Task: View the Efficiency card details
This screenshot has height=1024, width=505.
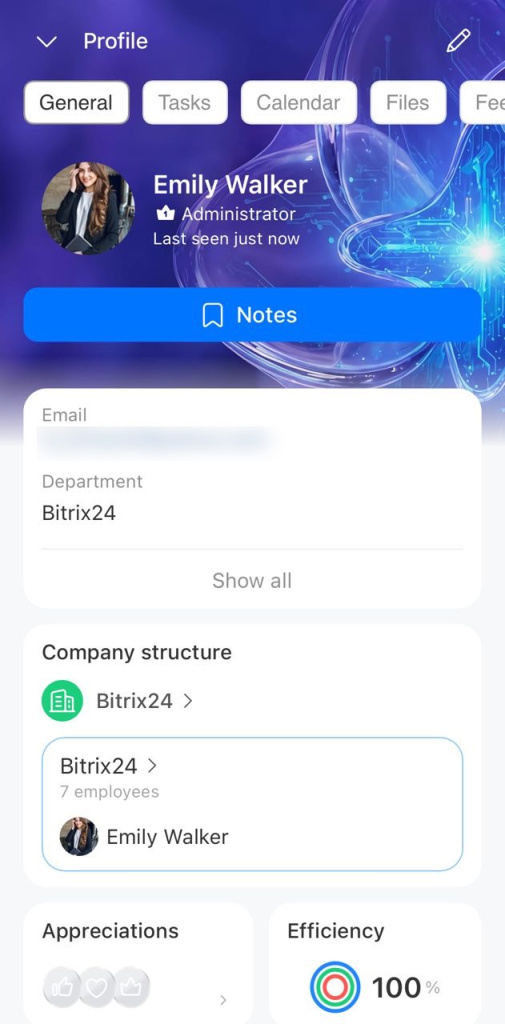Action: (x=375, y=964)
